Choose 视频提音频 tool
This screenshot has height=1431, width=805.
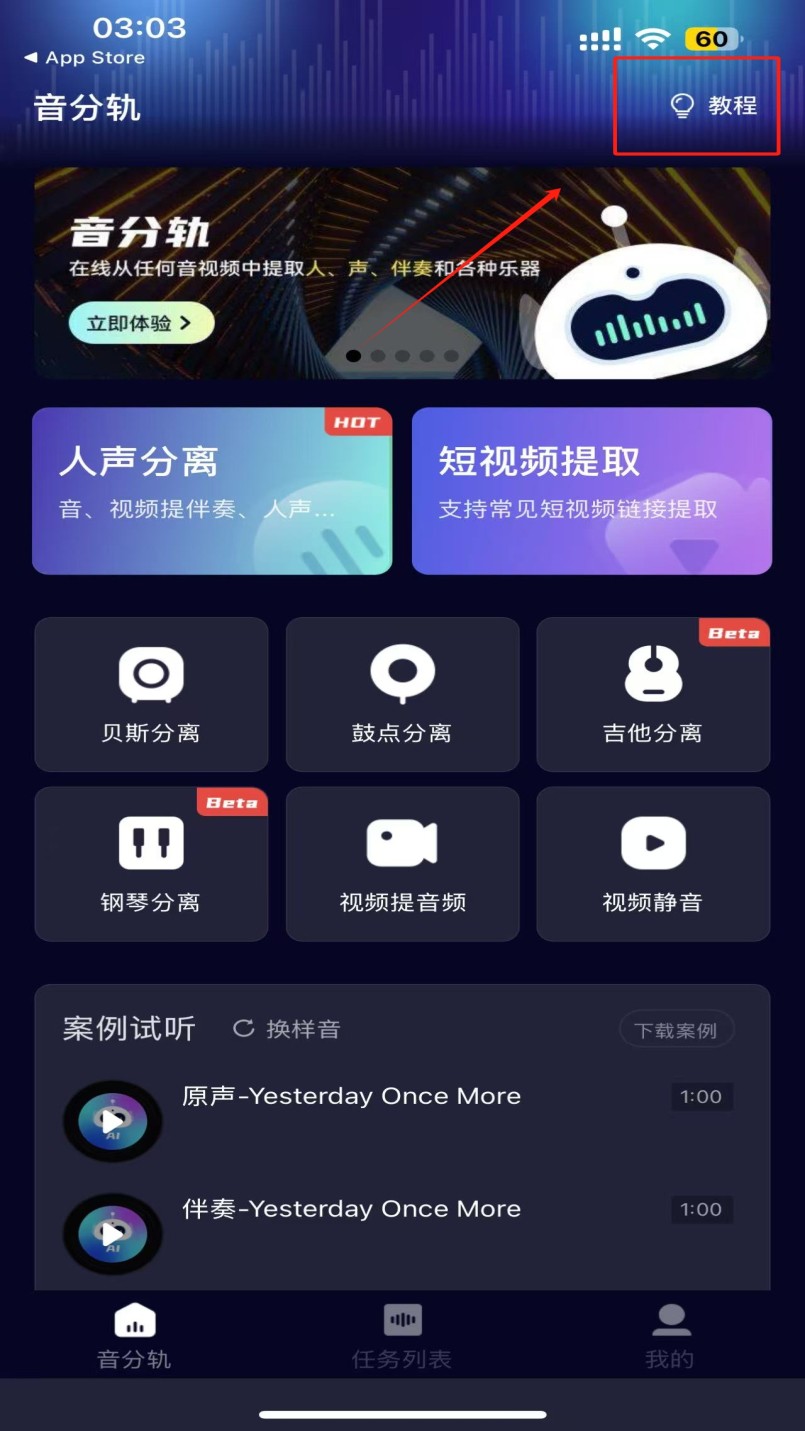click(x=402, y=864)
